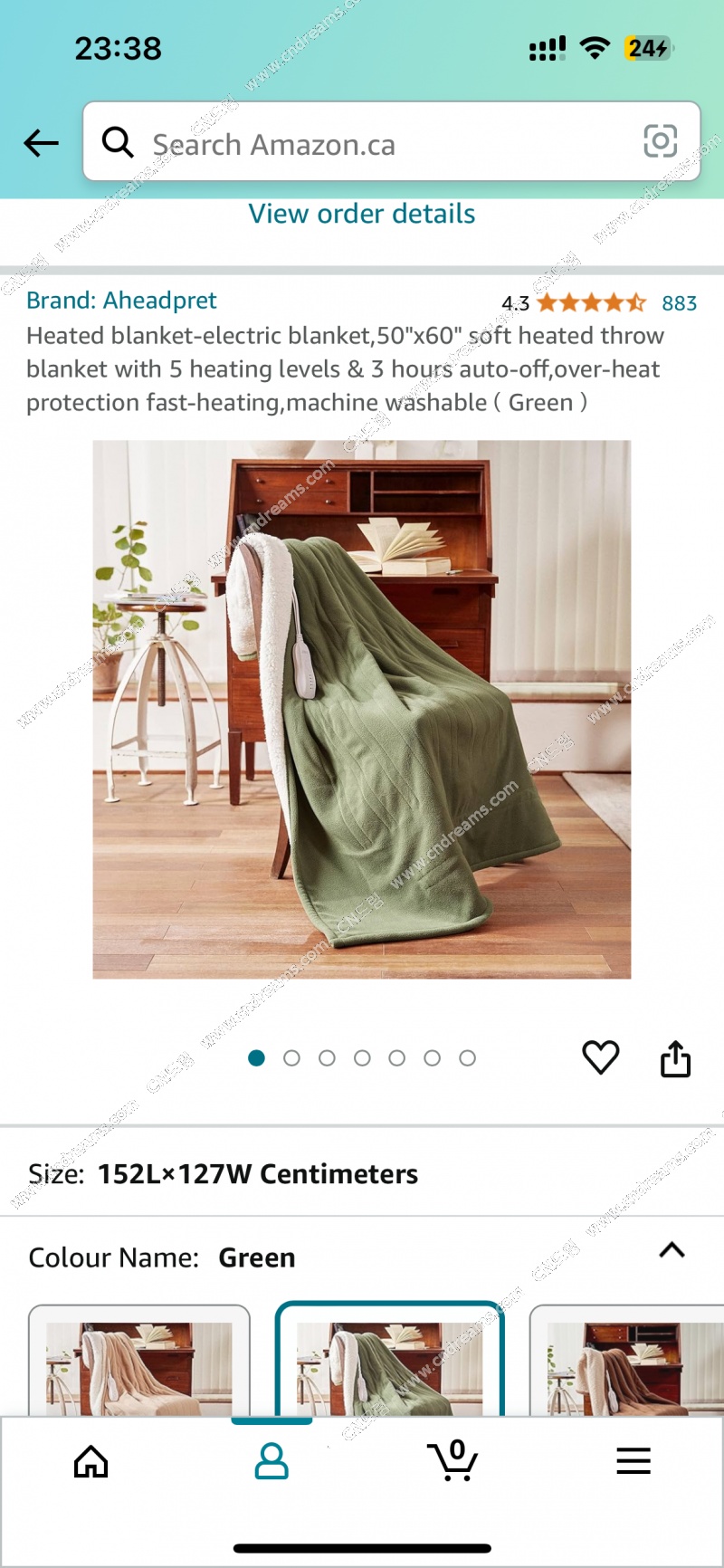Visit the Brand: Aheadpret store link

click(x=121, y=301)
